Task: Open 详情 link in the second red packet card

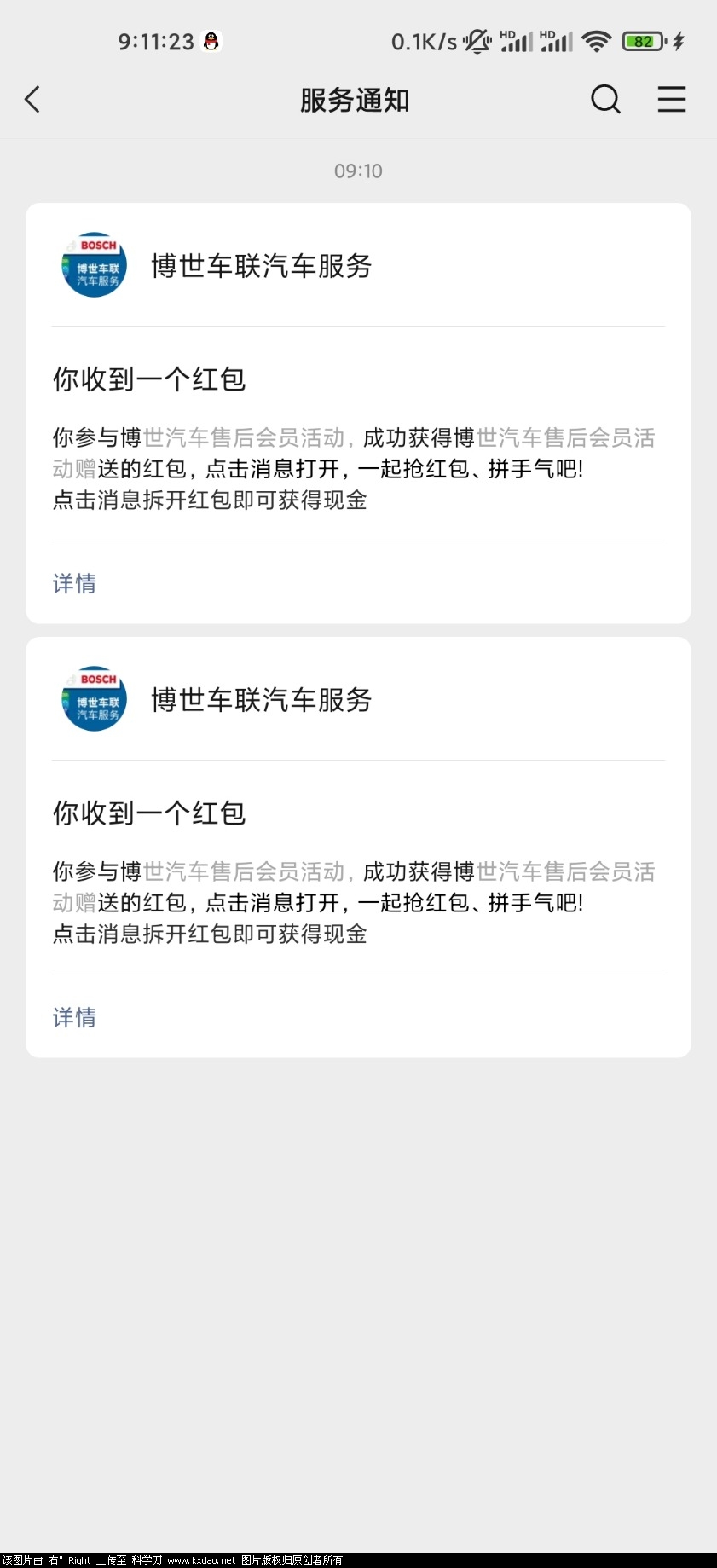Action: pos(75,1017)
